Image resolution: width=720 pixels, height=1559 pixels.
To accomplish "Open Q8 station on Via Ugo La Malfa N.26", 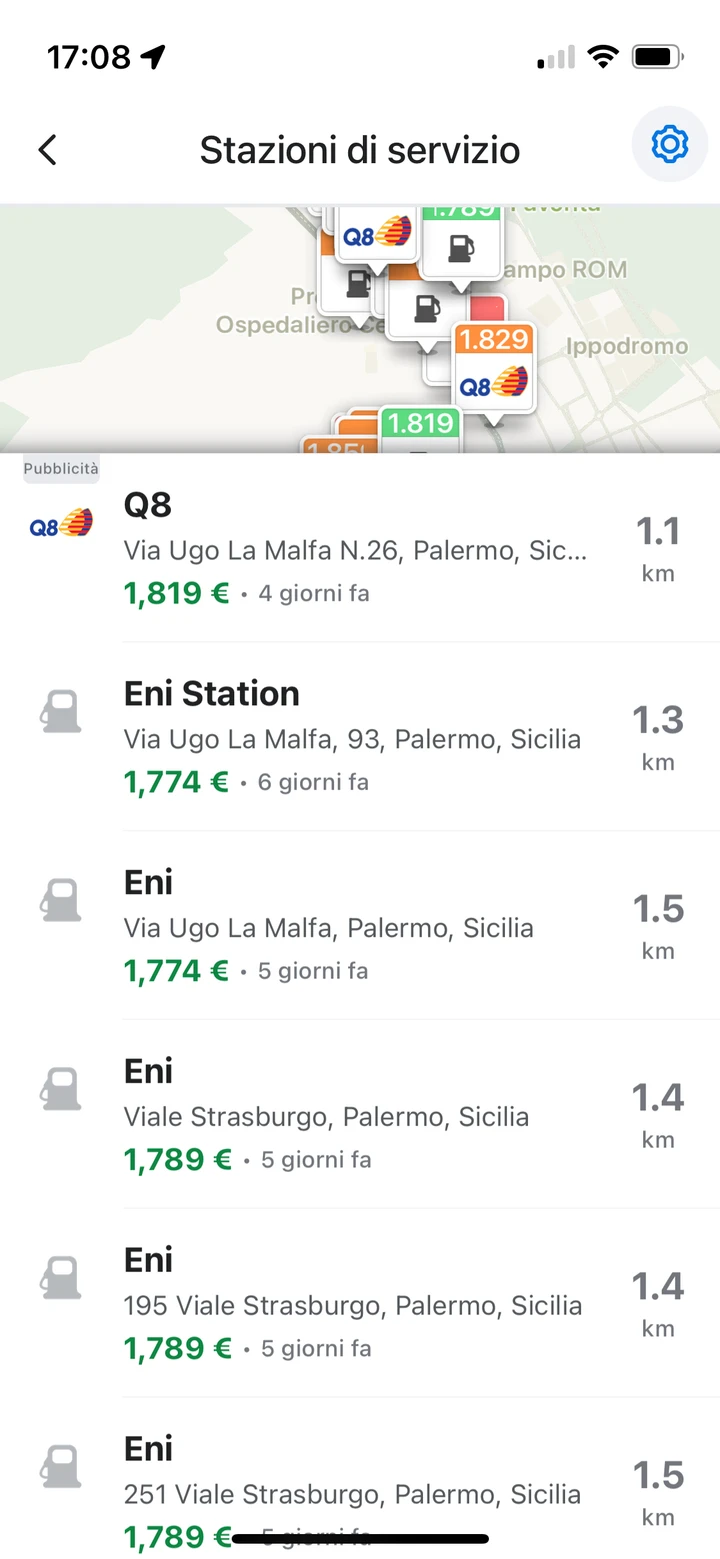I will 360,548.
